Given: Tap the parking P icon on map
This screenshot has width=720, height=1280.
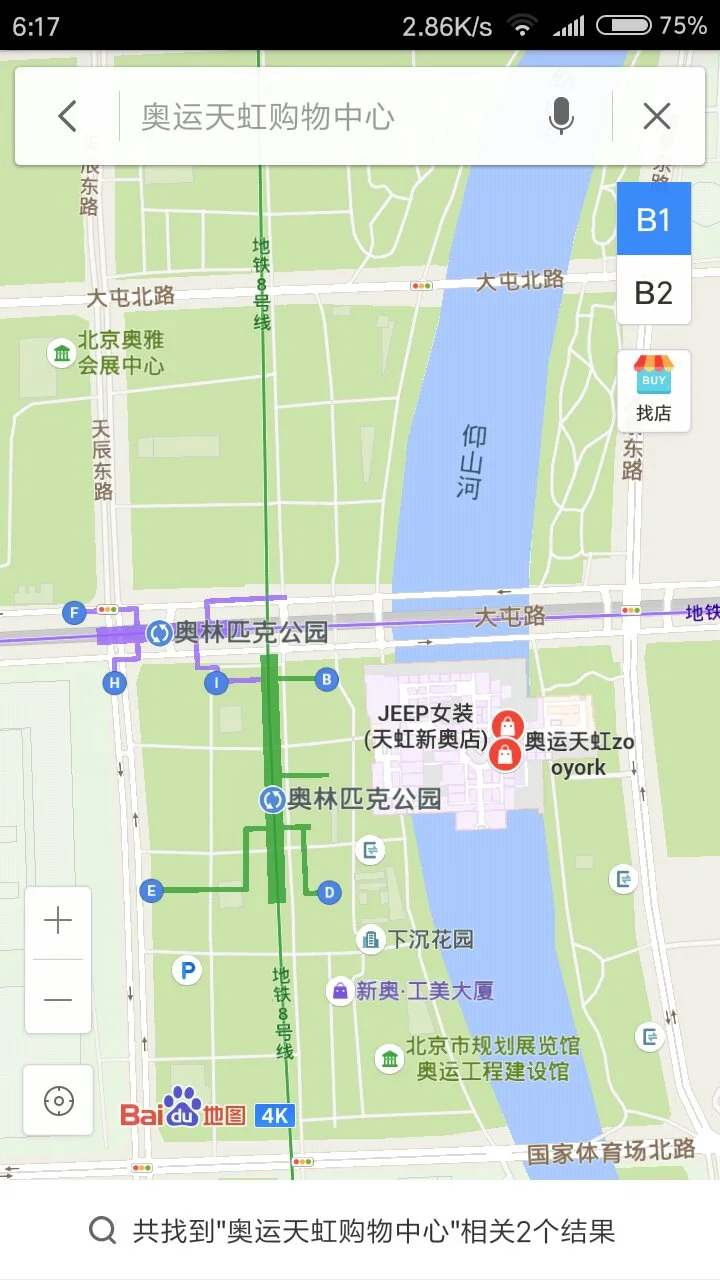Looking at the screenshot, I should pos(186,970).
